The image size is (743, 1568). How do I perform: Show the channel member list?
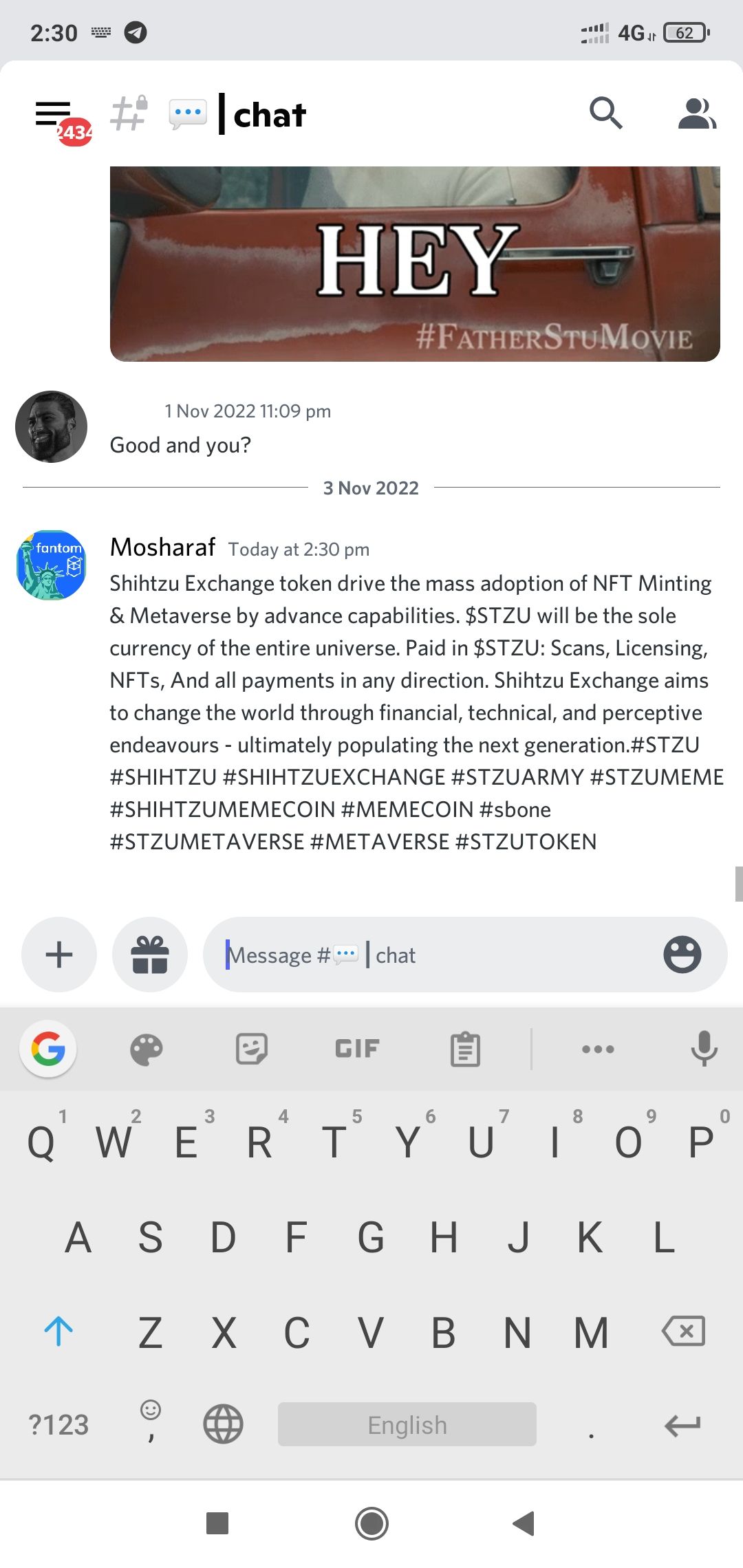tap(696, 113)
